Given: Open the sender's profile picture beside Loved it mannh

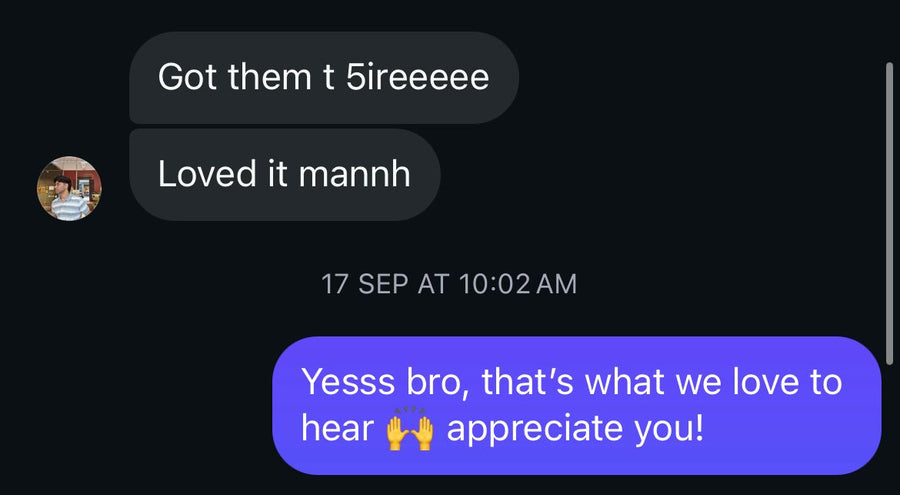Looking at the screenshot, I should (x=69, y=189).
